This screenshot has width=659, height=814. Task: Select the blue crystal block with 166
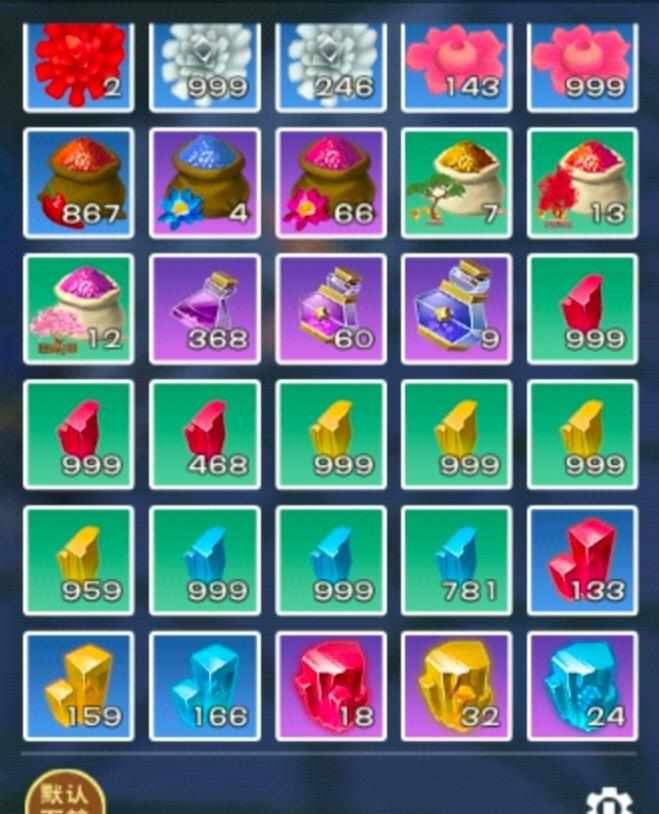click(x=205, y=686)
